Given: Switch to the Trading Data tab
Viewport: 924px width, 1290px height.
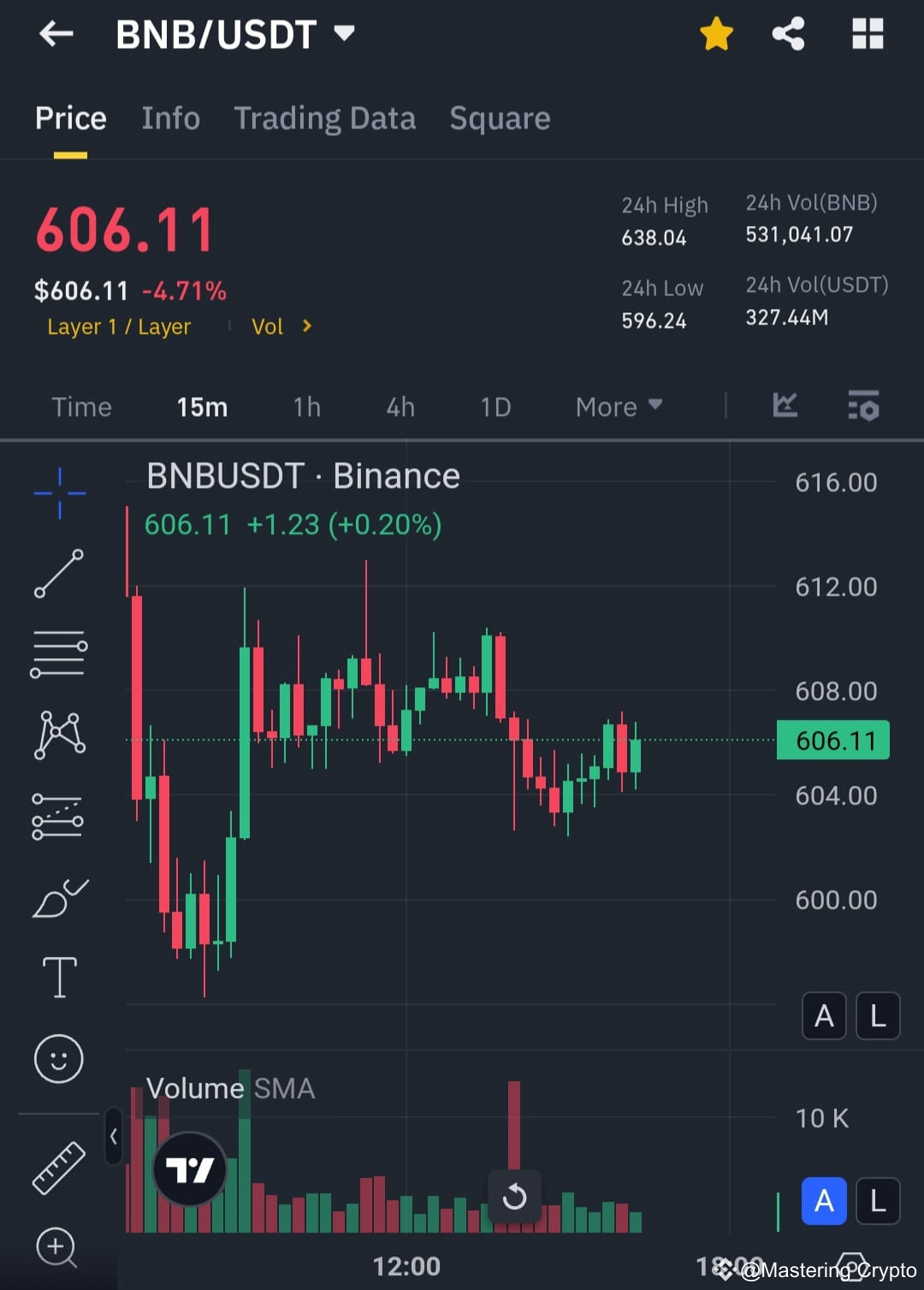Looking at the screenshot, I should pyautogui.click(x=325, y=118).
